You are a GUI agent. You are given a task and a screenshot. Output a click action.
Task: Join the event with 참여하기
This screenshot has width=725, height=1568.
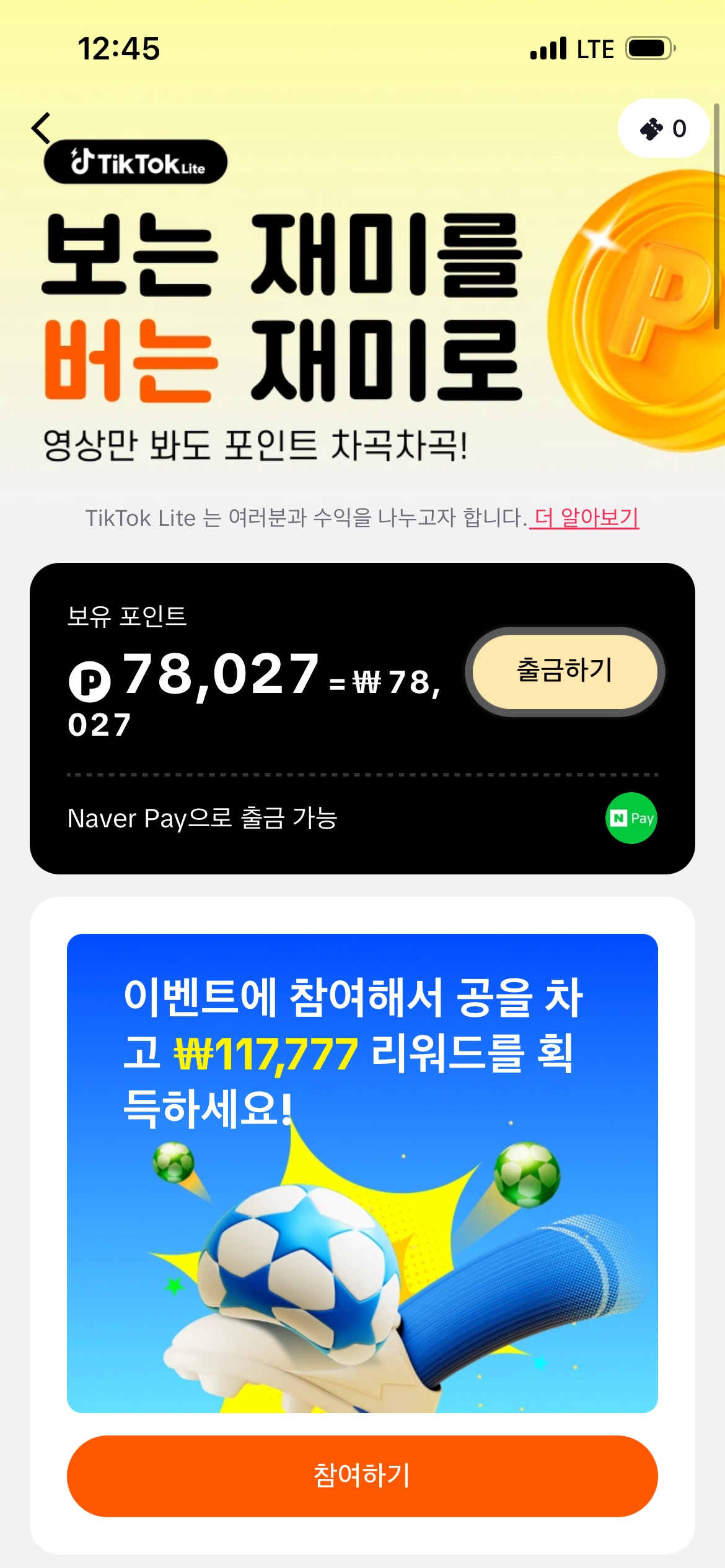362,1475
